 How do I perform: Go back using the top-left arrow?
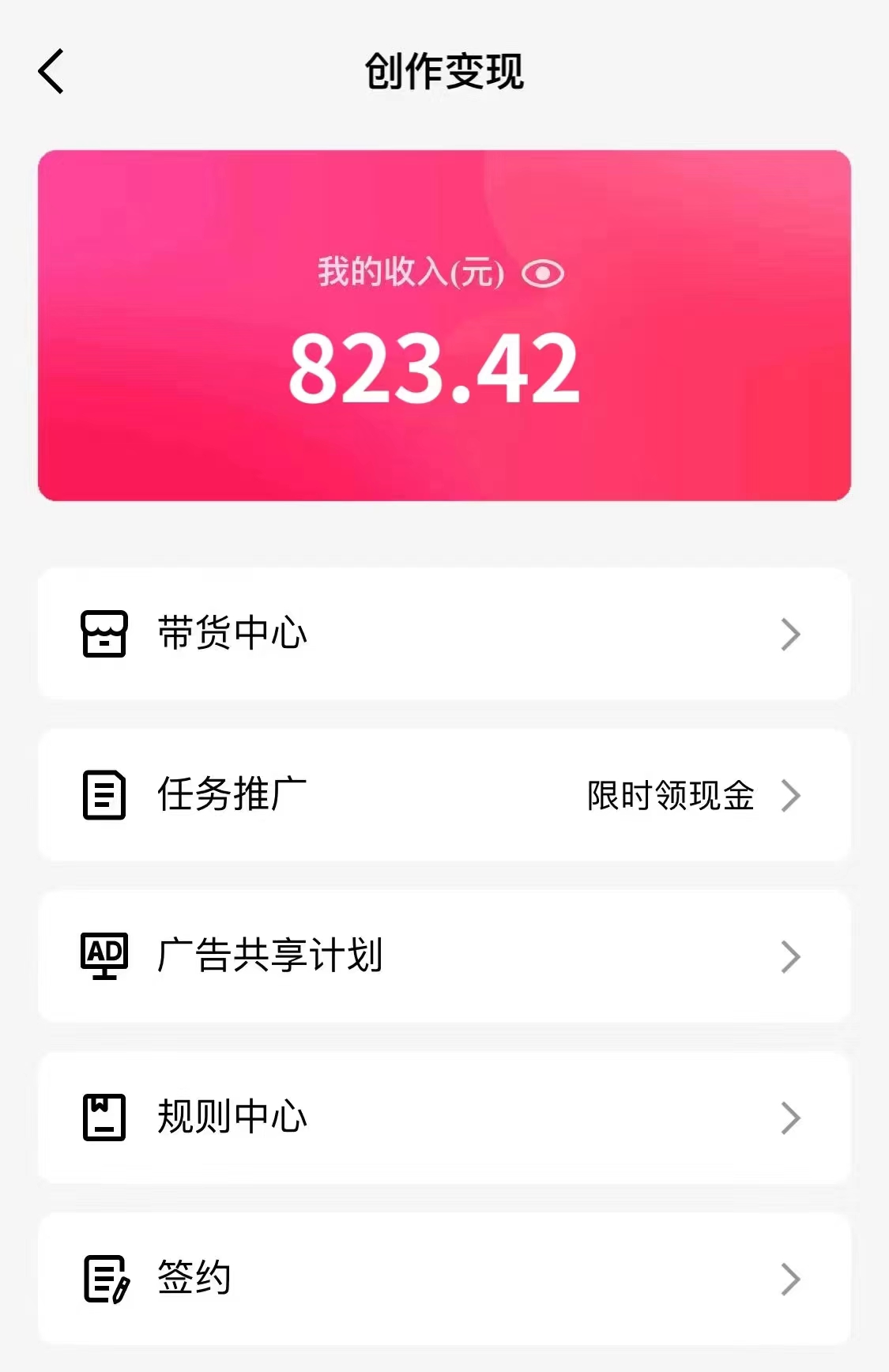tap(51, 72)
